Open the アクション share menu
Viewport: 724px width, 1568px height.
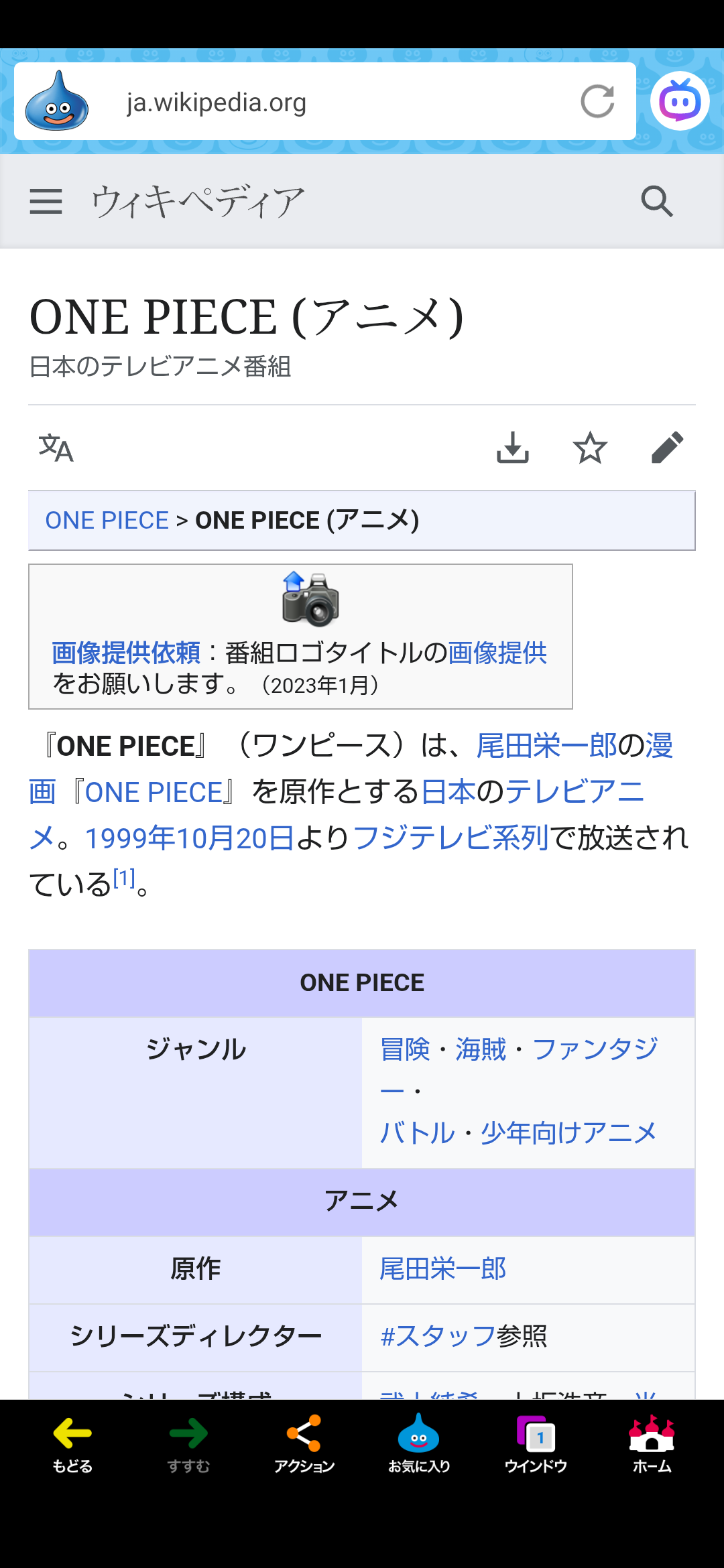[304, 1445]
